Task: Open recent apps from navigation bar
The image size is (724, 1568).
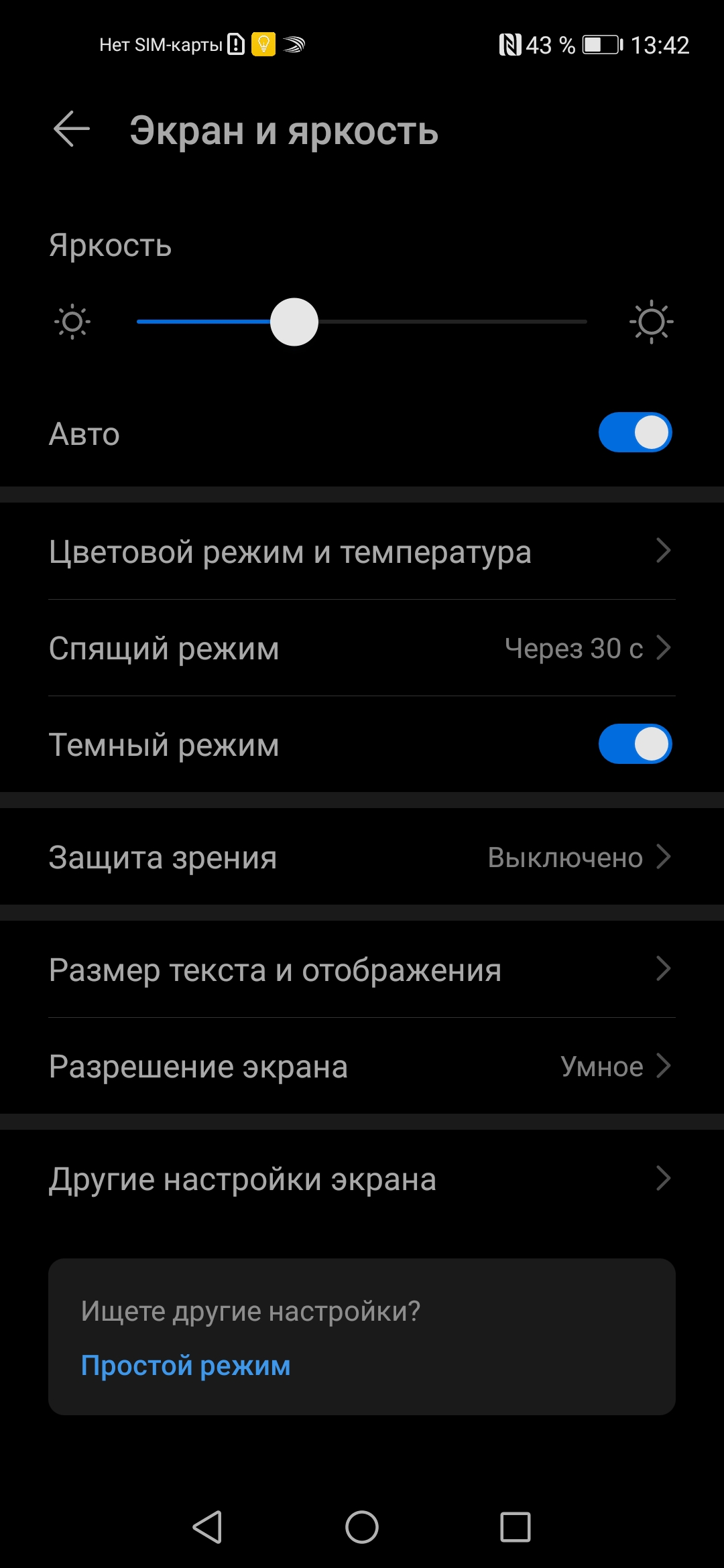Action: [x=515, y=1527]
